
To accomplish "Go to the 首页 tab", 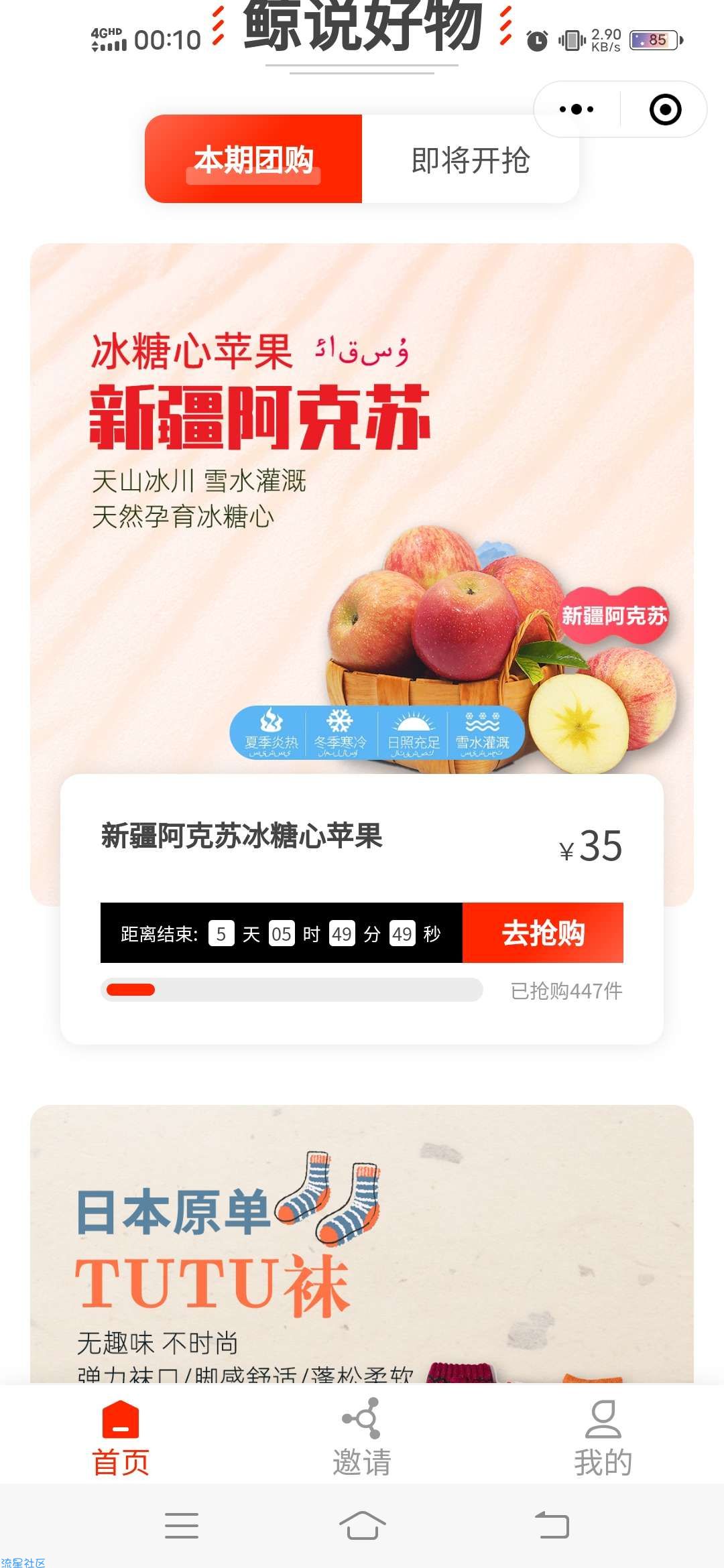I will (x=121, y=1438).
